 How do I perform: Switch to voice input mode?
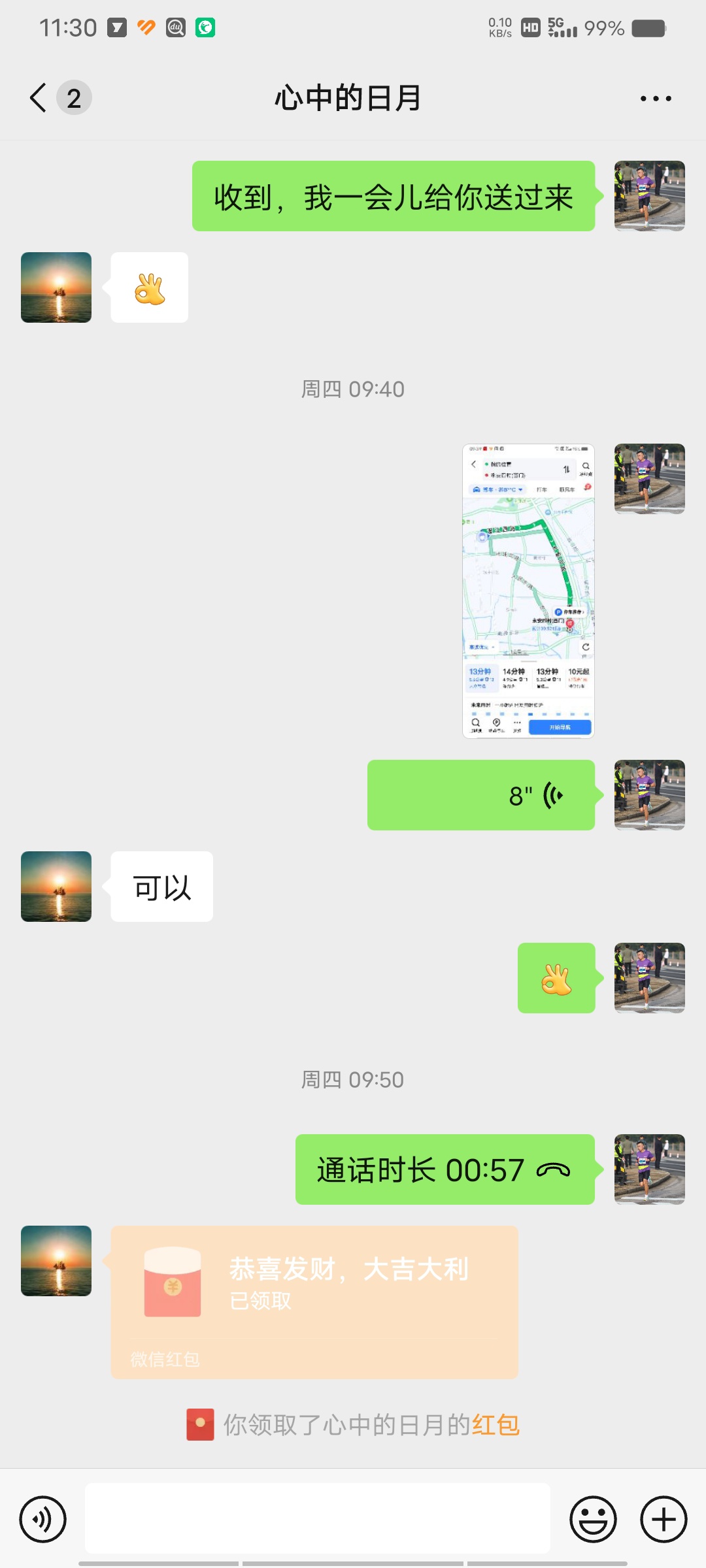point(43,1519)
